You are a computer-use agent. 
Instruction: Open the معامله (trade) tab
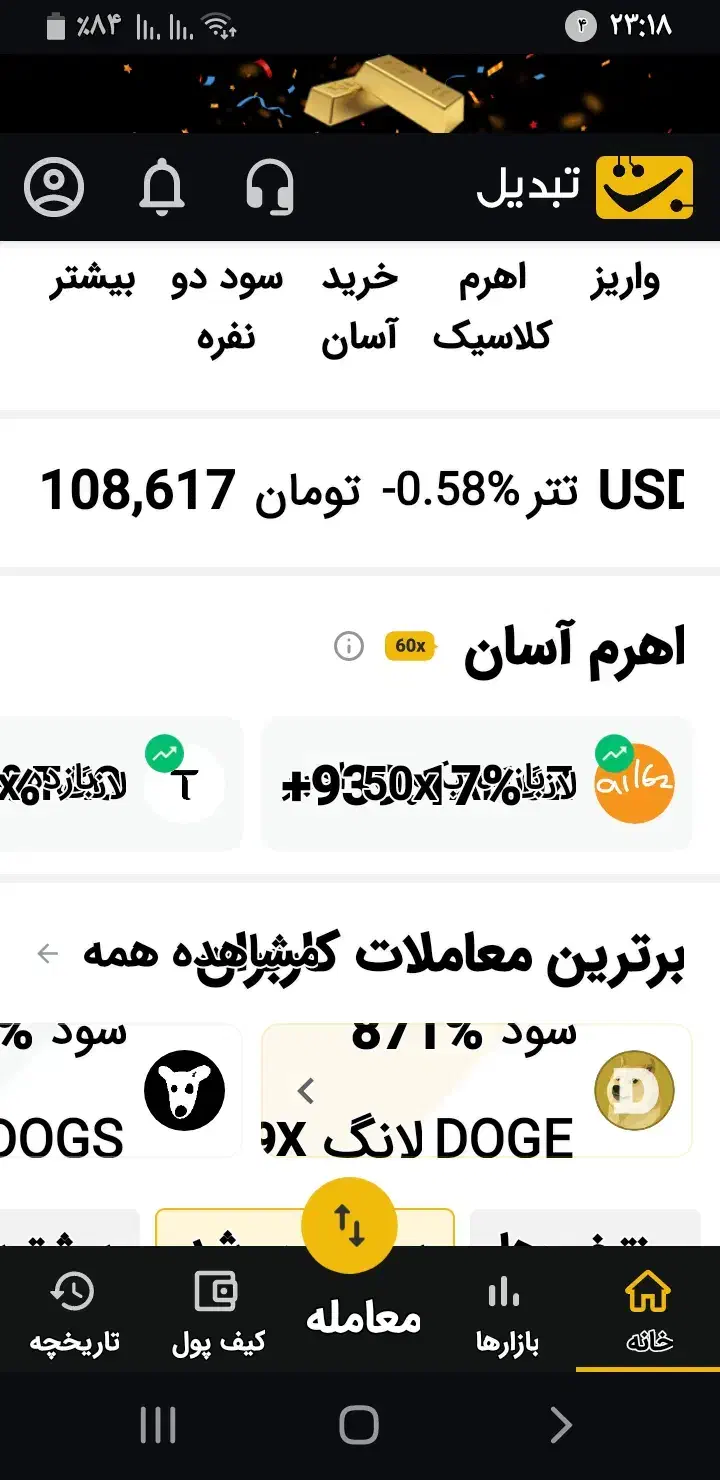tap(360, 1318)
